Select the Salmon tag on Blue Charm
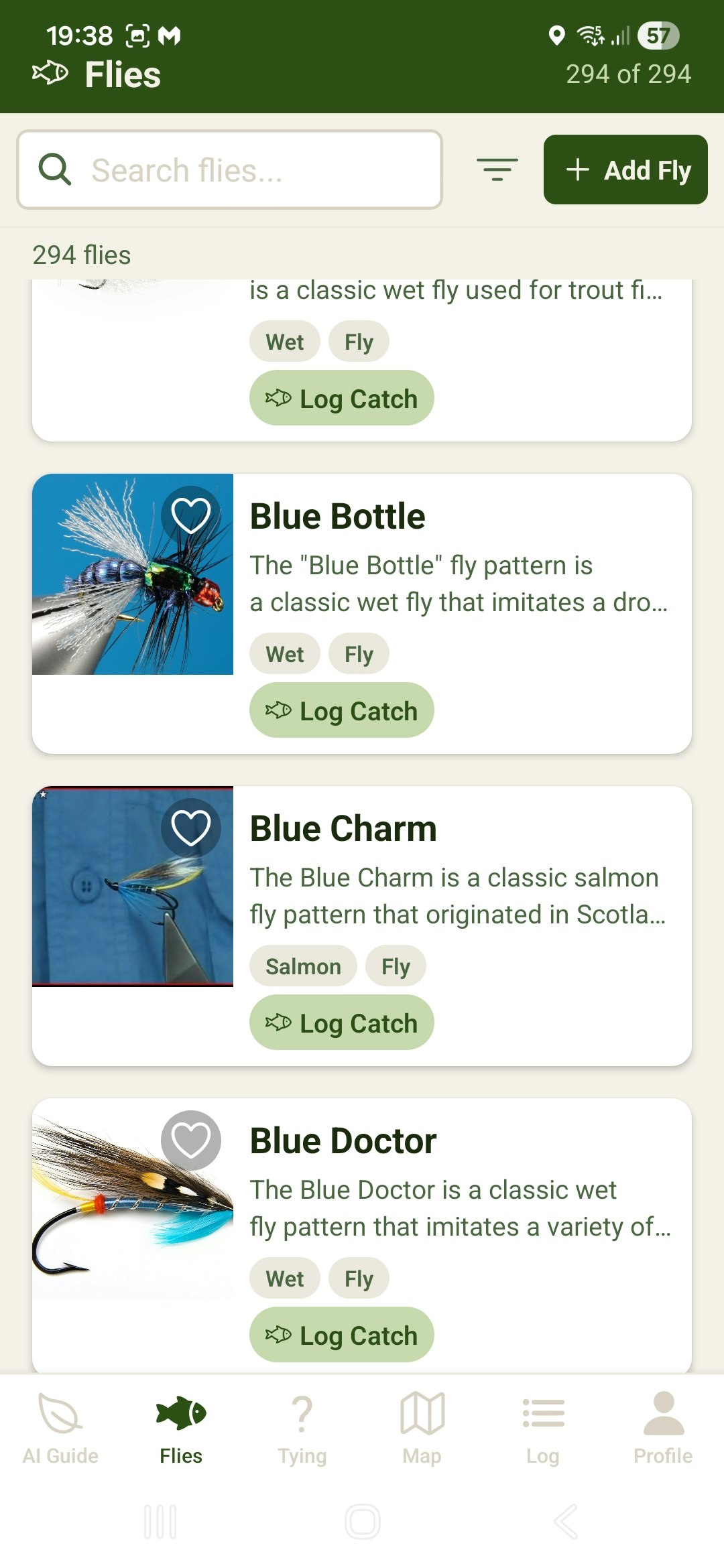 coord(303,966)
